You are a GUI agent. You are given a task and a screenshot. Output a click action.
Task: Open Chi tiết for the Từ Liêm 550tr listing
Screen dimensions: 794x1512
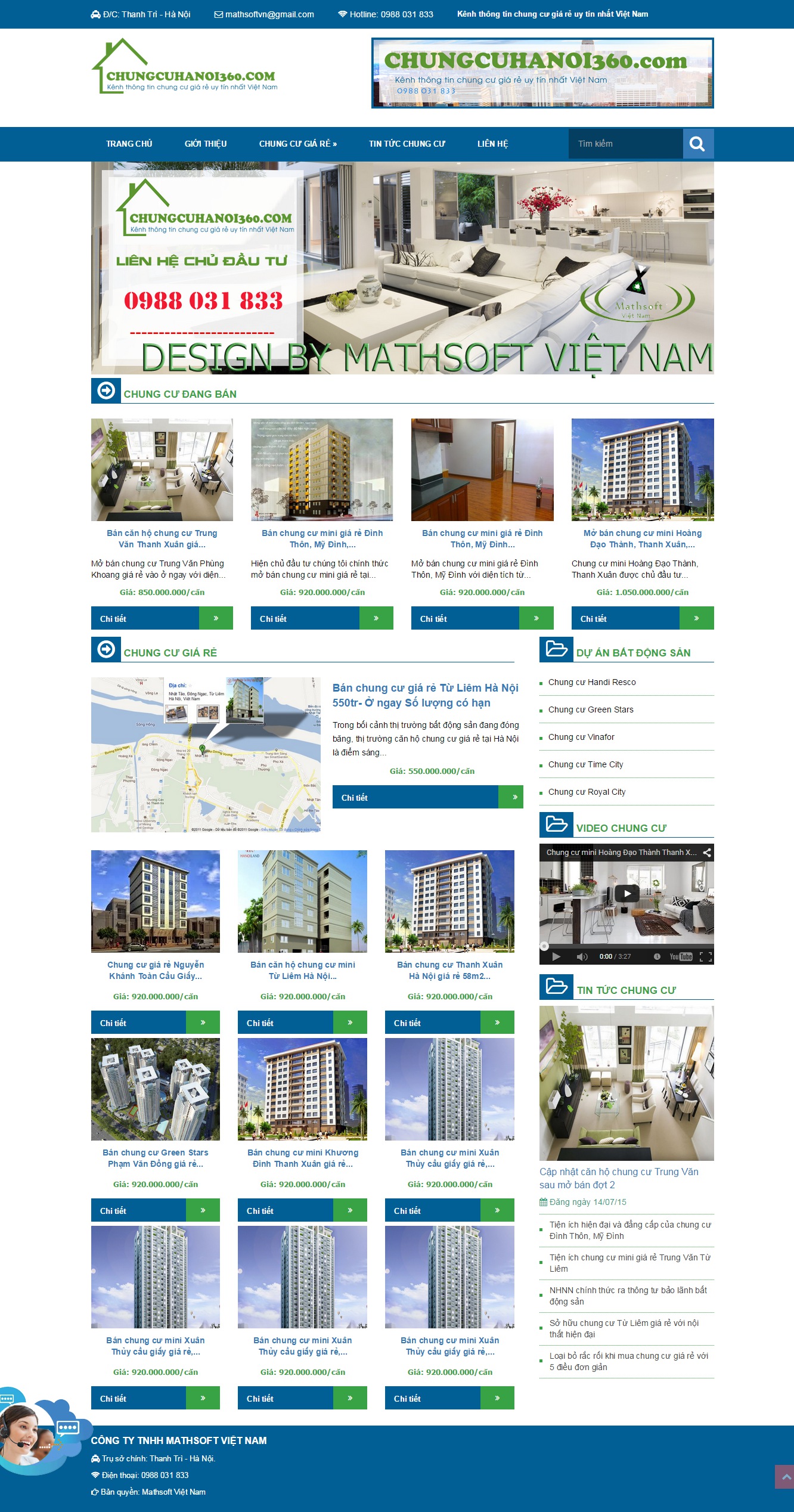tap(428, 797)
